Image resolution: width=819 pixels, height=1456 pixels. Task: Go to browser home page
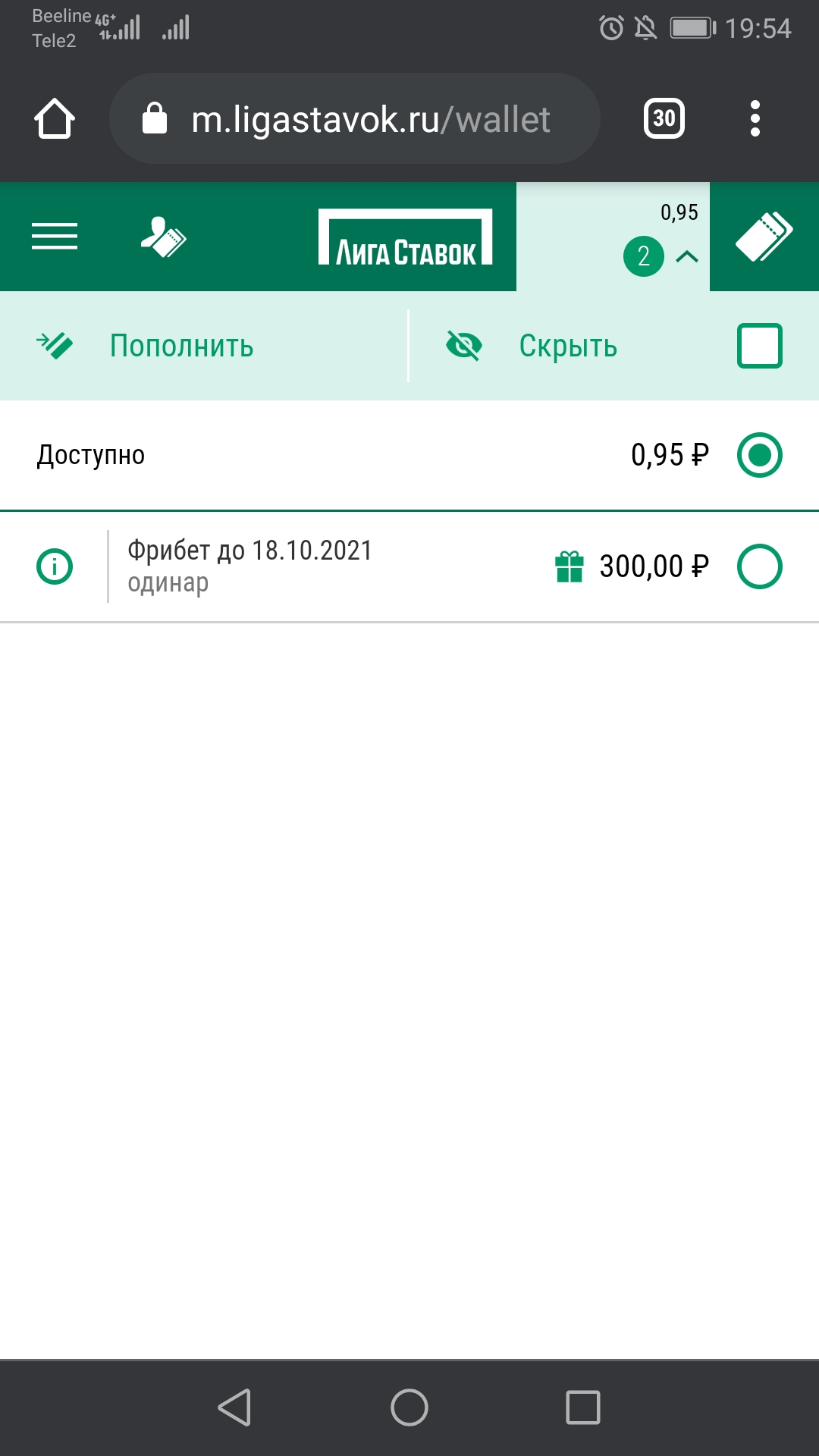click(x=55, y=119)
